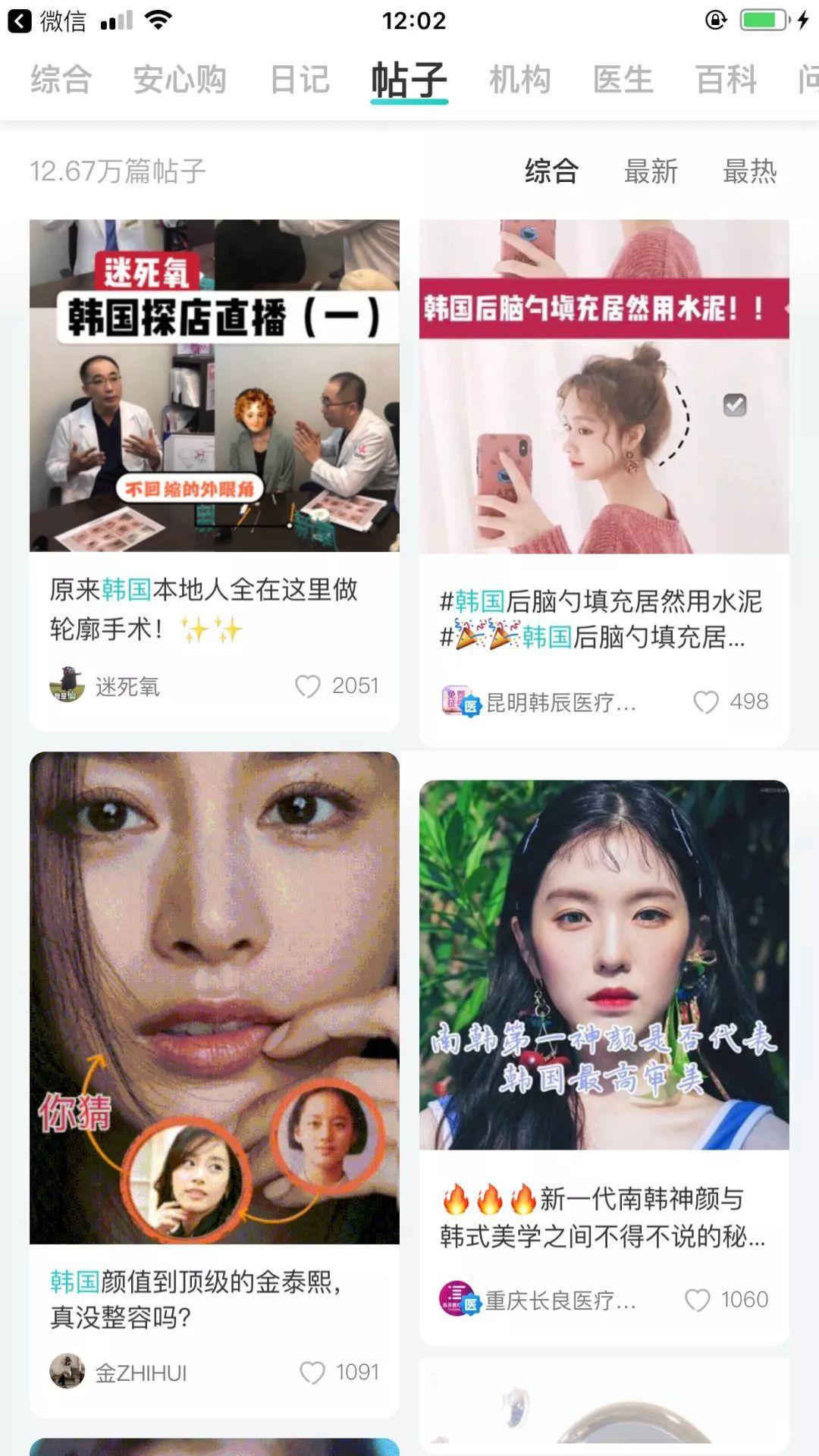
Task: Go to the 机构 tab
Action: pos(519,80)
